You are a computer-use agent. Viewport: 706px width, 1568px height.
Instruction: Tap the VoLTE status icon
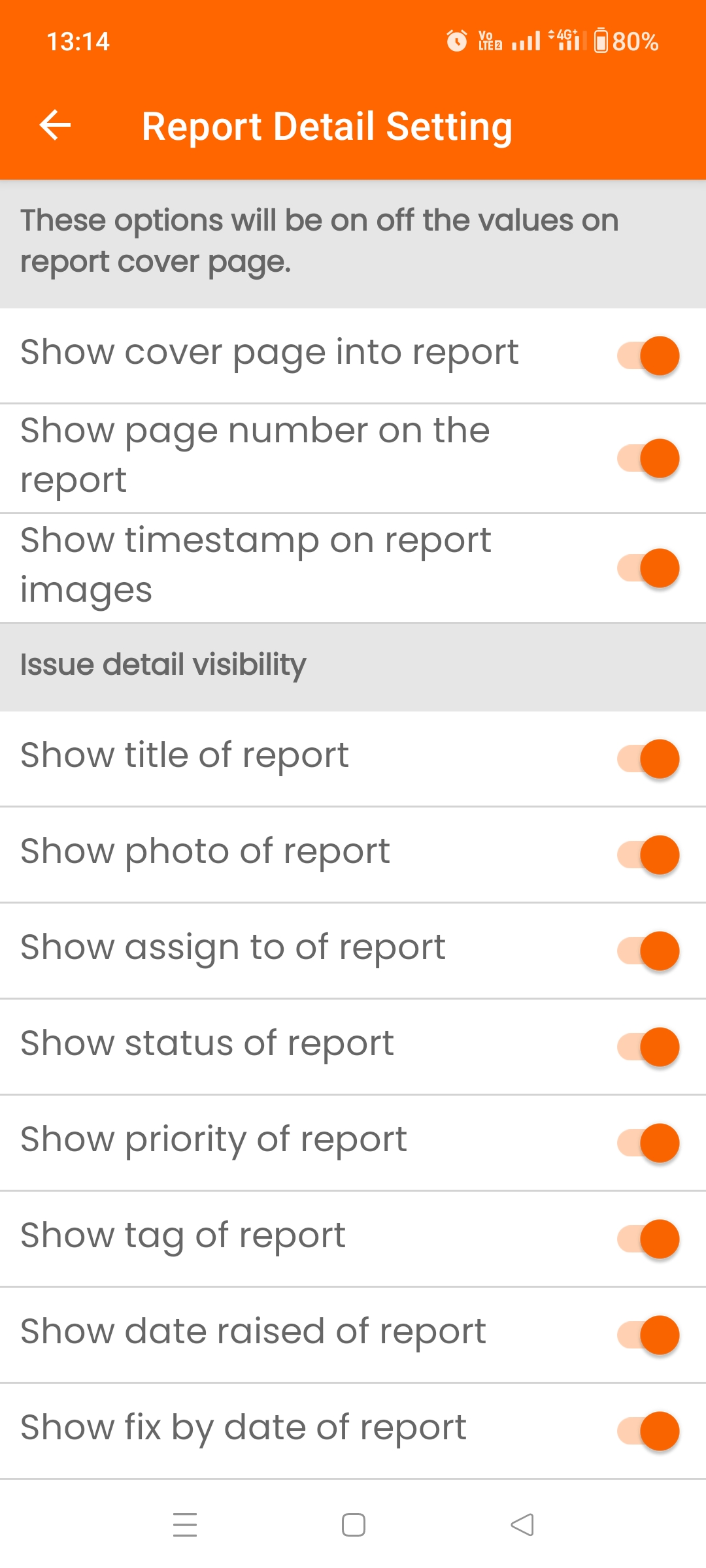point(488,41)
